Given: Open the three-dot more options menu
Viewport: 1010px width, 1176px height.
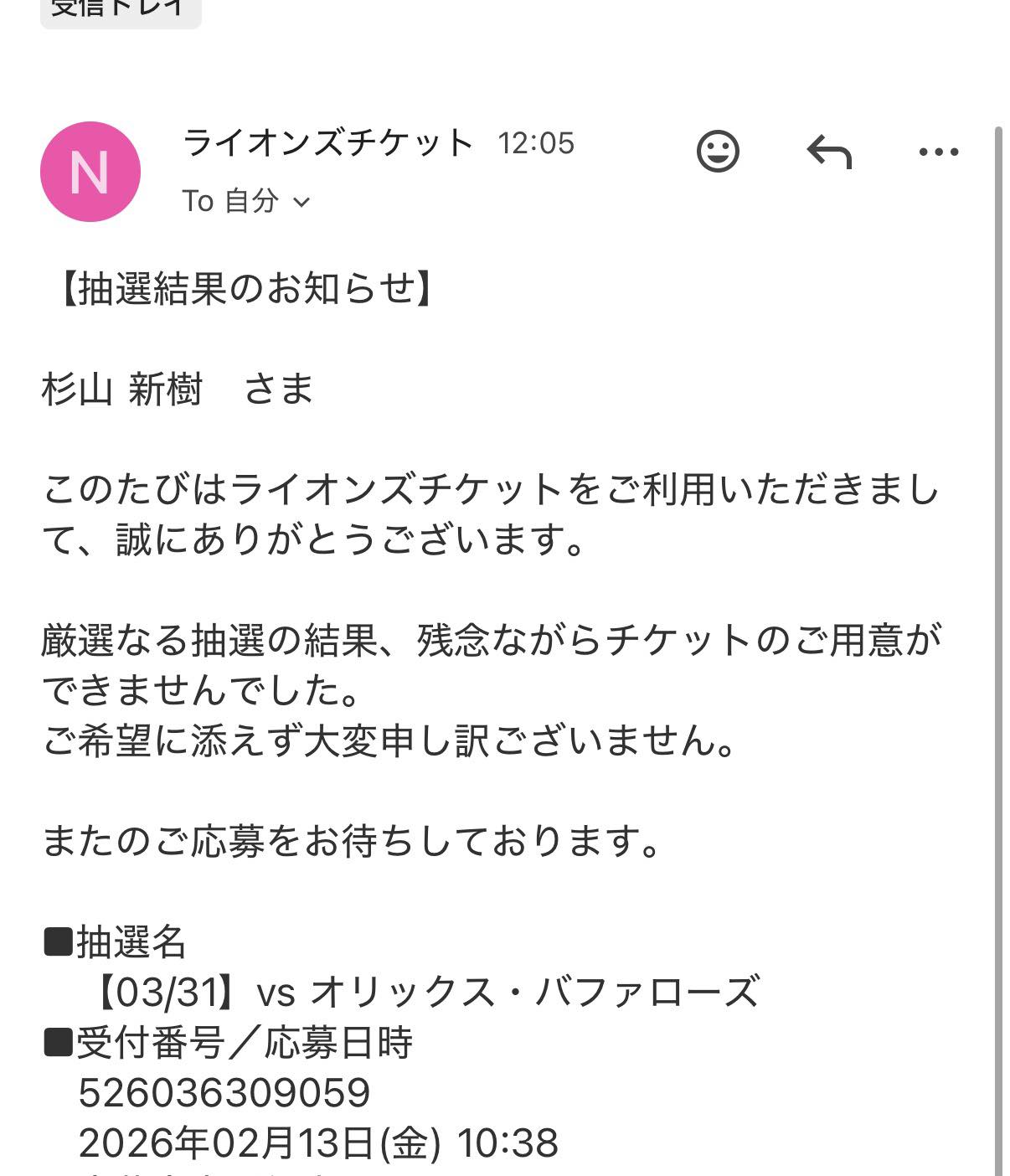Looking at the screenshot, I should pyautogui.click(x=938, y=152).
